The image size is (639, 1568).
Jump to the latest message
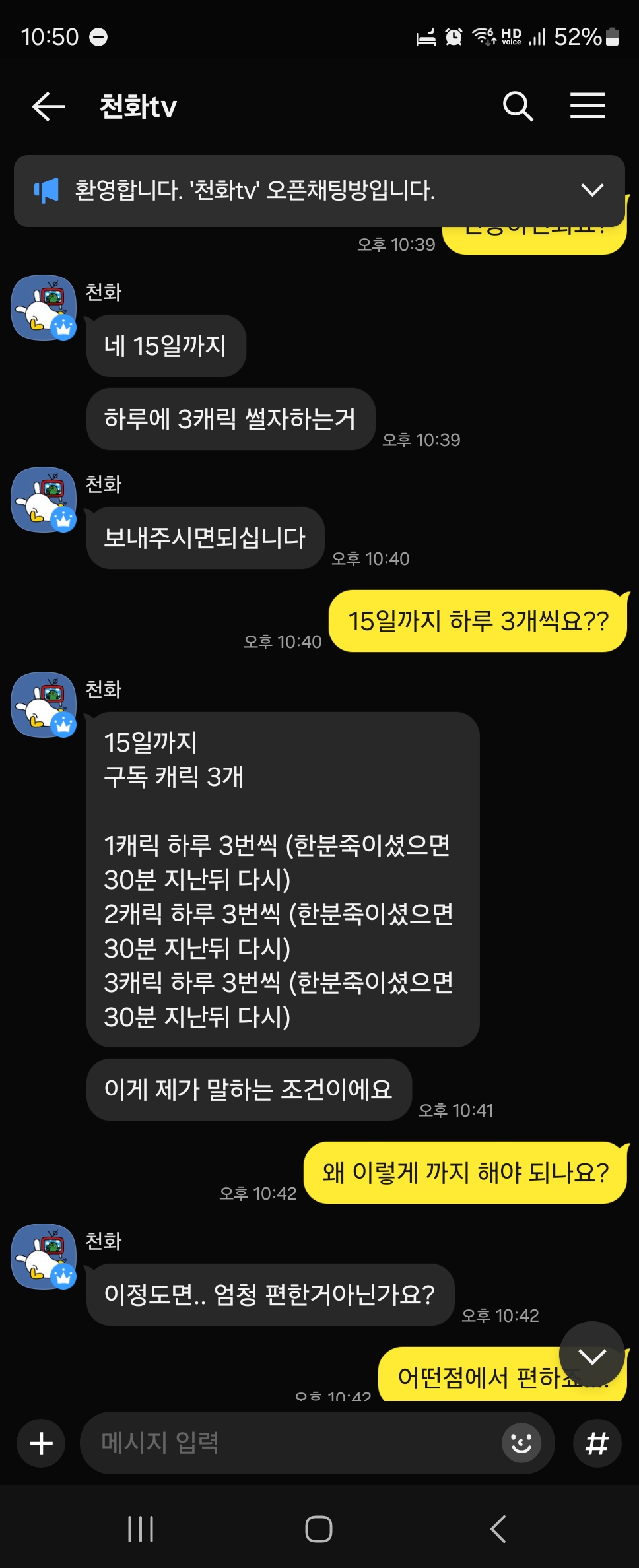tap(591, 1354)
